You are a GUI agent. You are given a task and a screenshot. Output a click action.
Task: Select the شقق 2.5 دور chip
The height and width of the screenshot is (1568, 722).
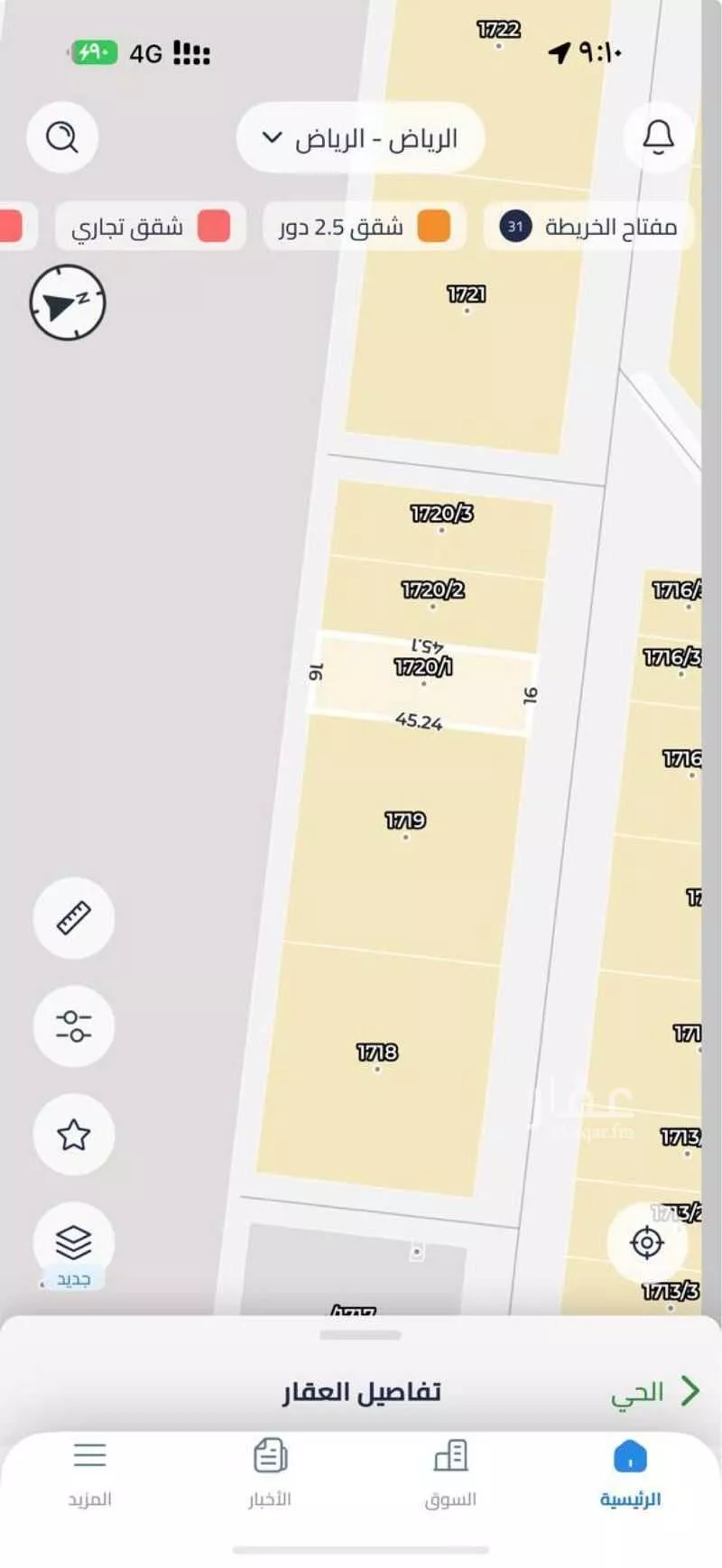tap(364, 226)
